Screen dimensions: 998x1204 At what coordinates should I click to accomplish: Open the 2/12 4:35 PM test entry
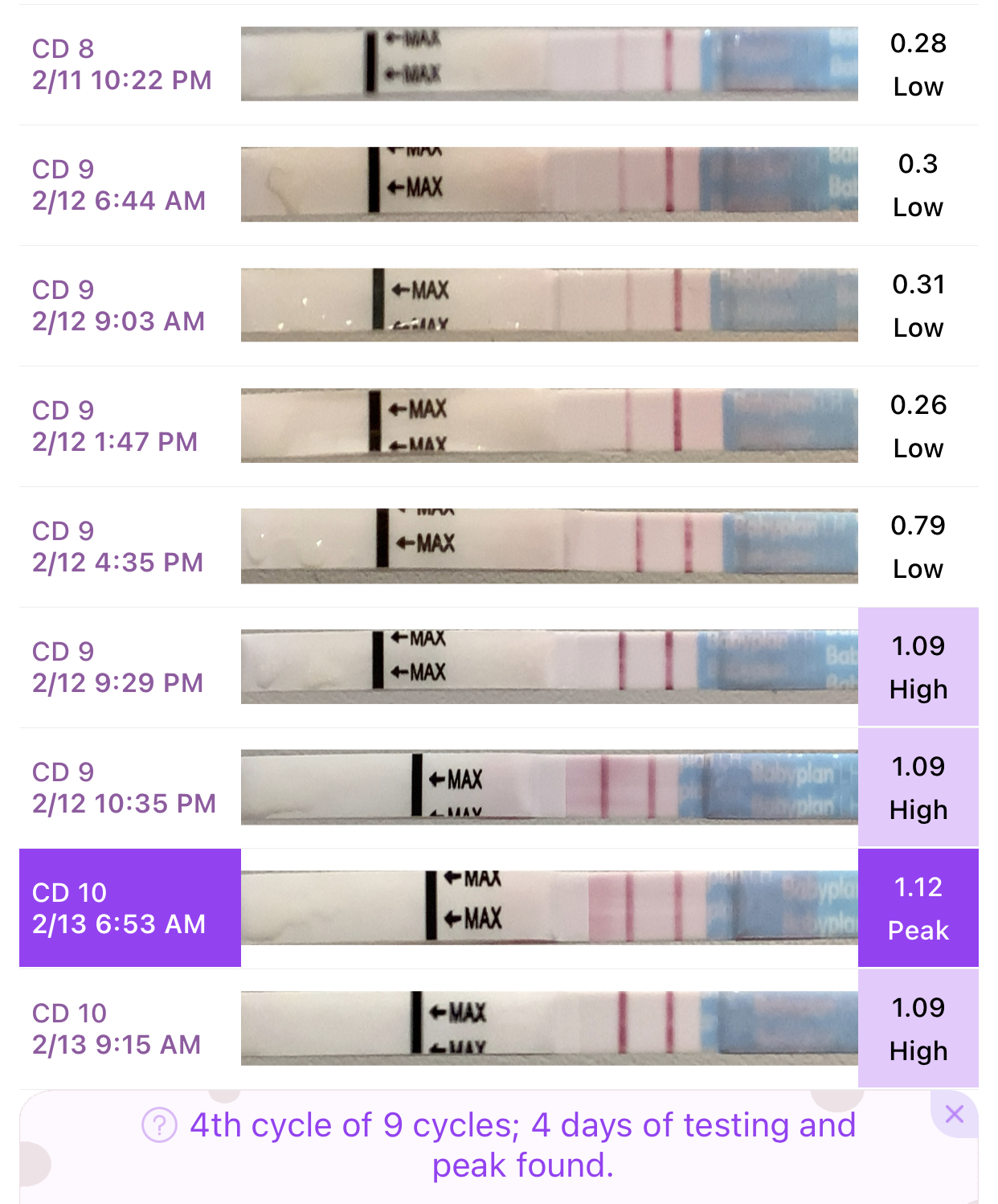[x=498, y=547]
